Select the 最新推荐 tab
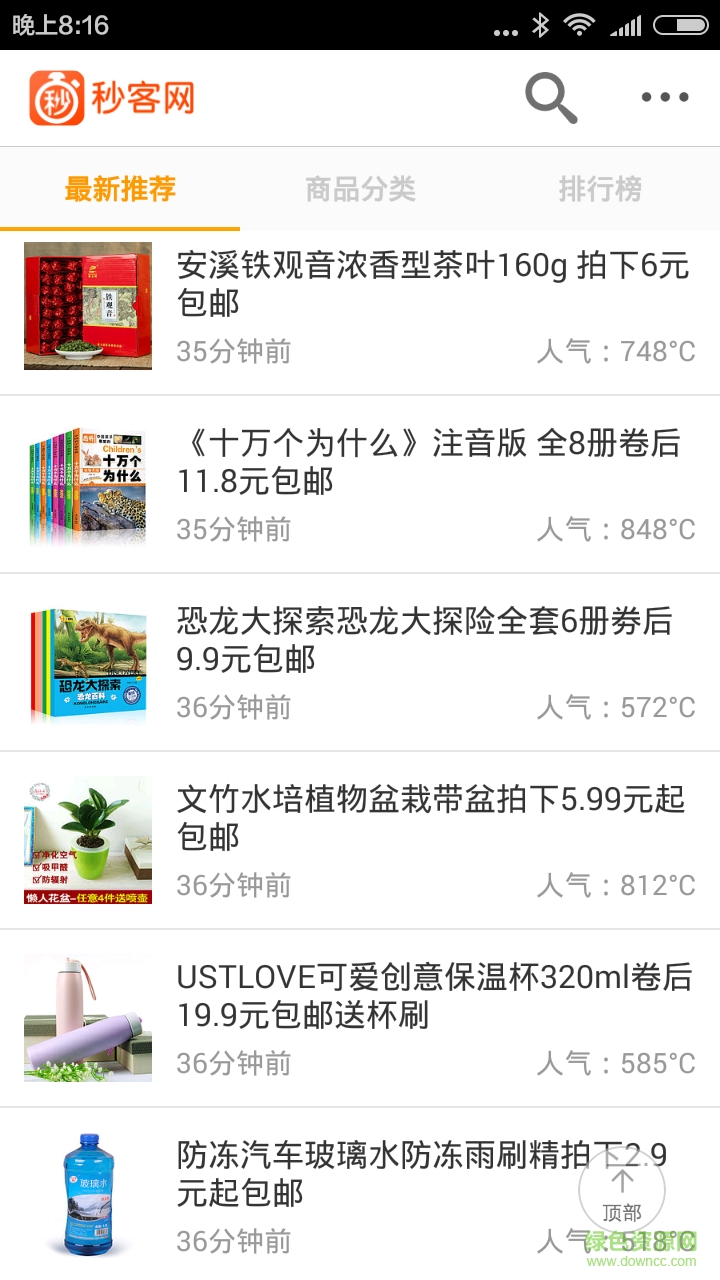This screenshot has height=1280, width=720. (120, 189)
